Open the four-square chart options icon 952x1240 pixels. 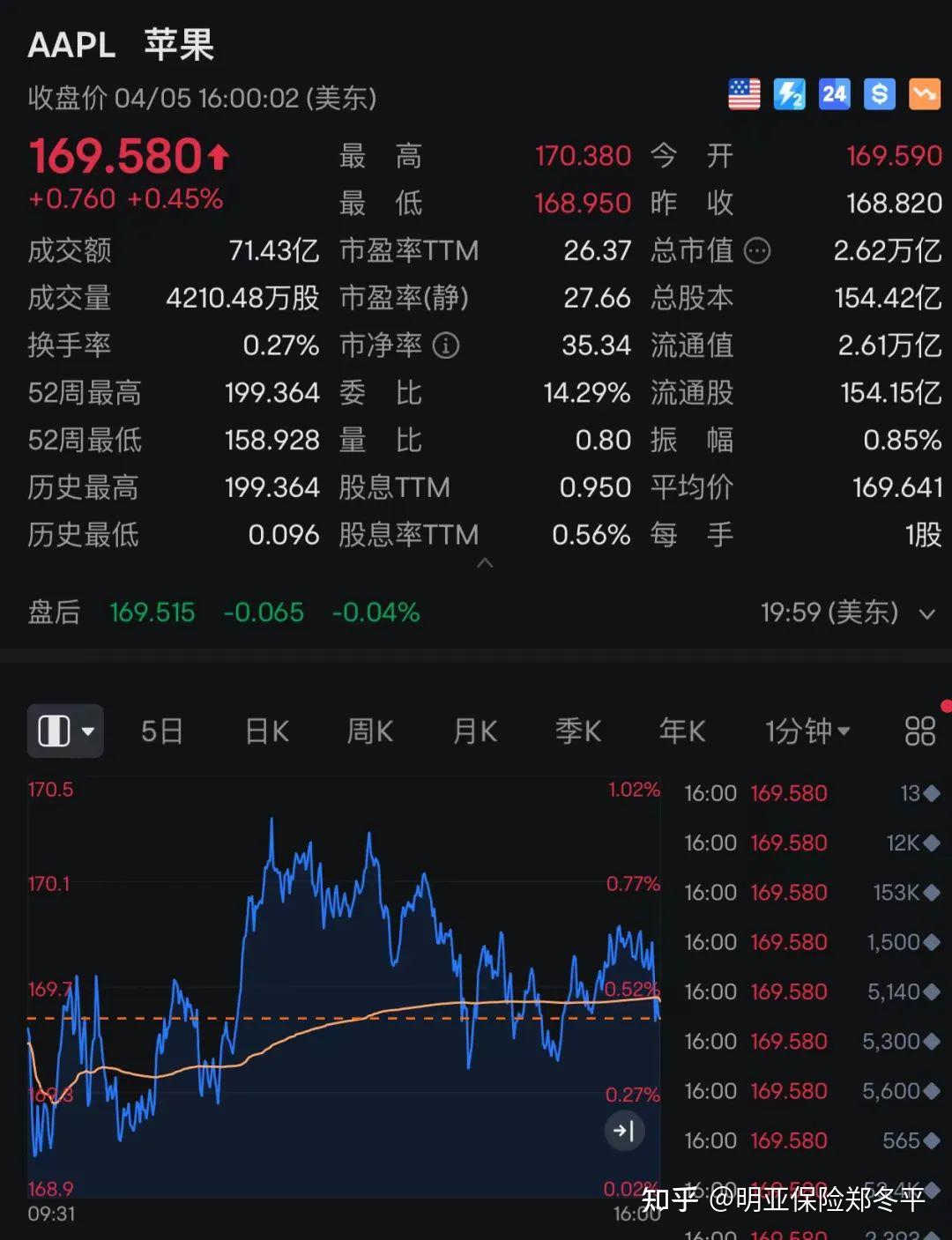[919, 731]
